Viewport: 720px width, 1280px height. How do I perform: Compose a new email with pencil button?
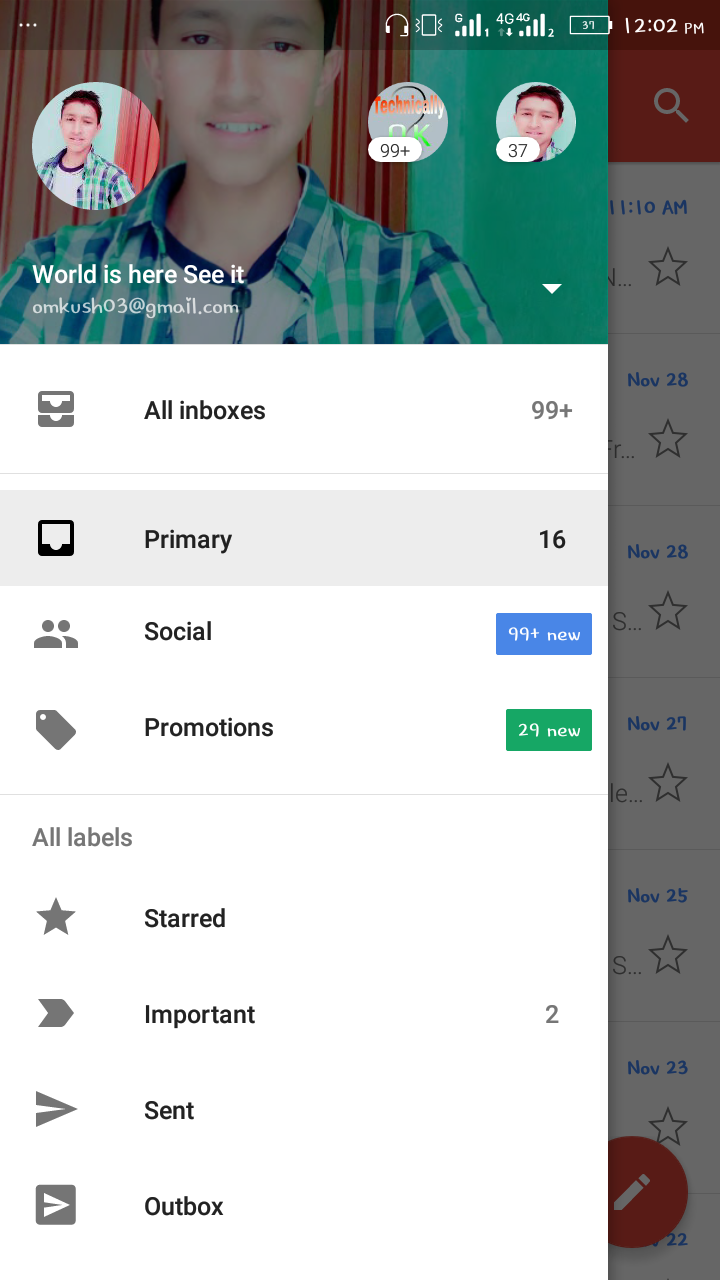tap(633, 1190)
